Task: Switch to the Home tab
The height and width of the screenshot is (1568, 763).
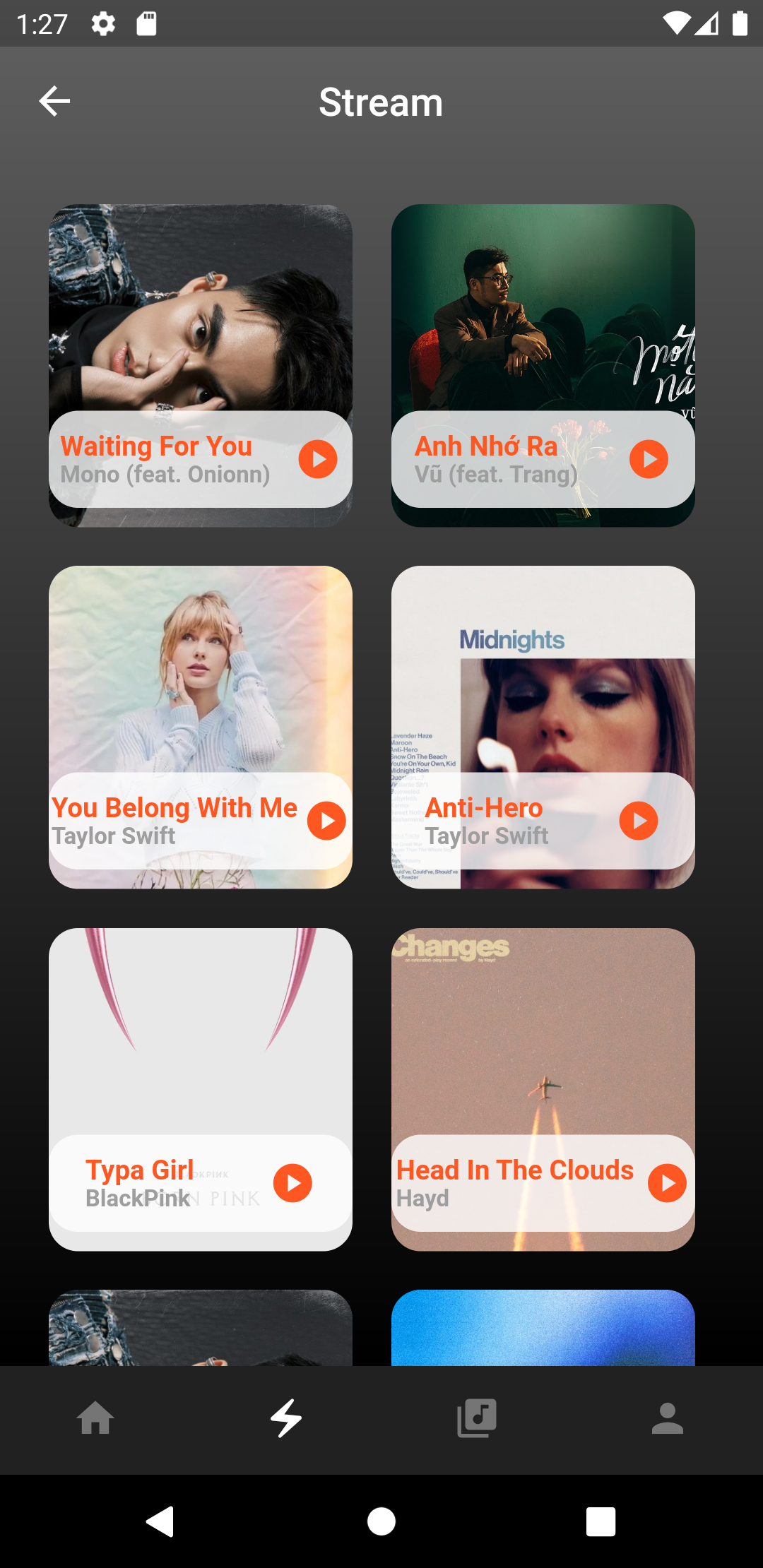Action: [x=95, y=1418]
